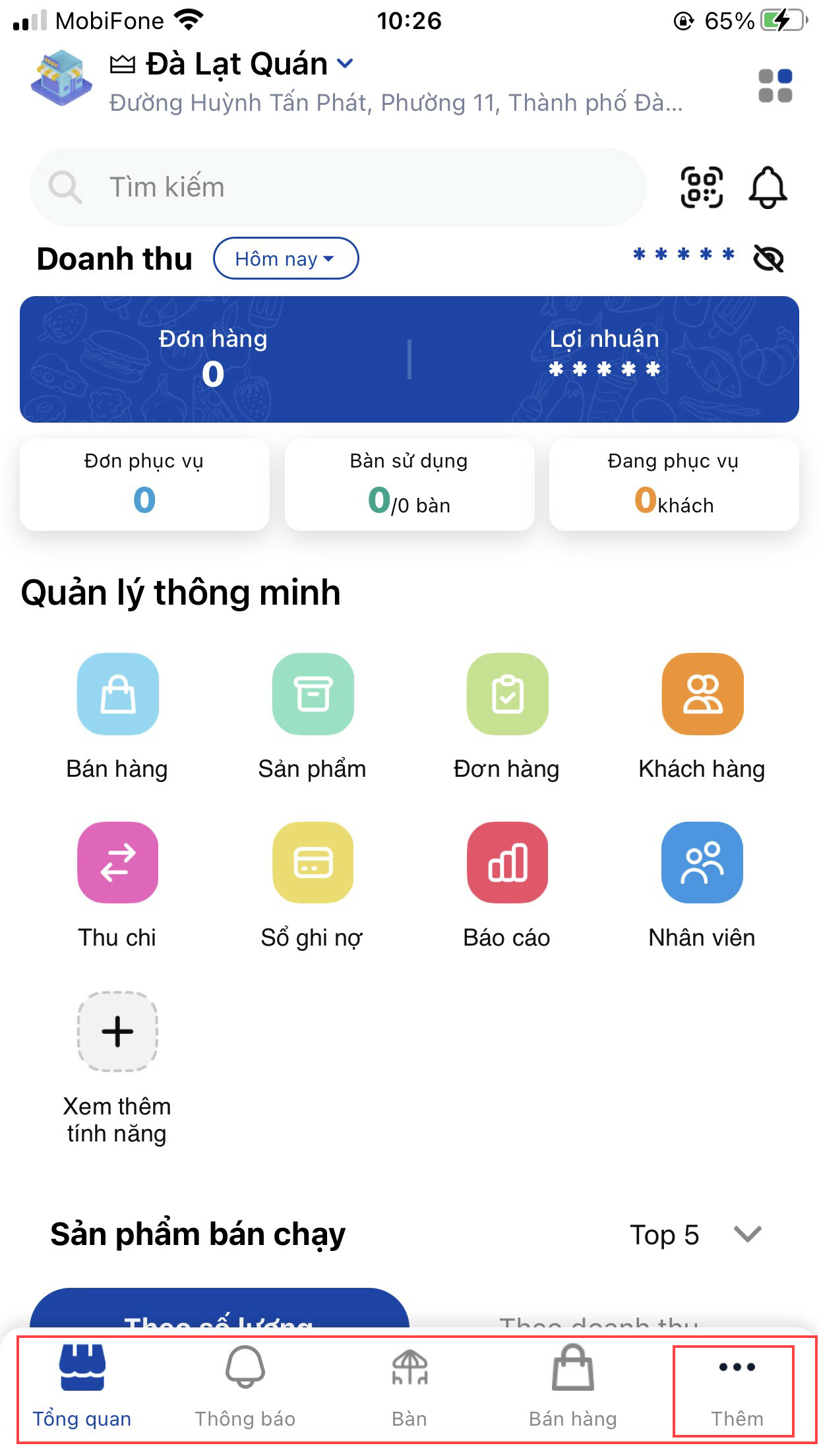Tap Xem thêm tính năng plus button
The width and height of the screenshot is (819, 1456).
pos(118,1031)
